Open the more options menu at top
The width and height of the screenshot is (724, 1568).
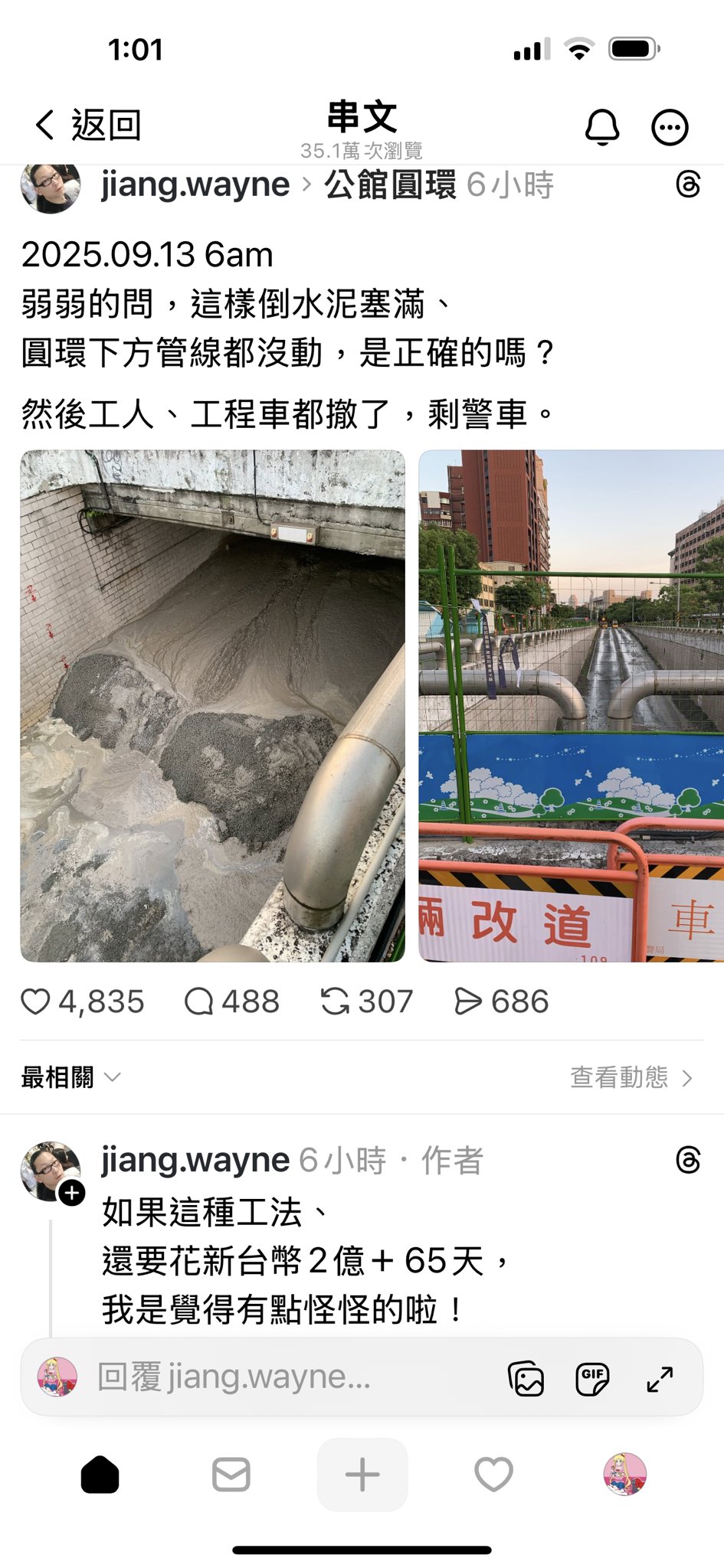pos(670,128)
